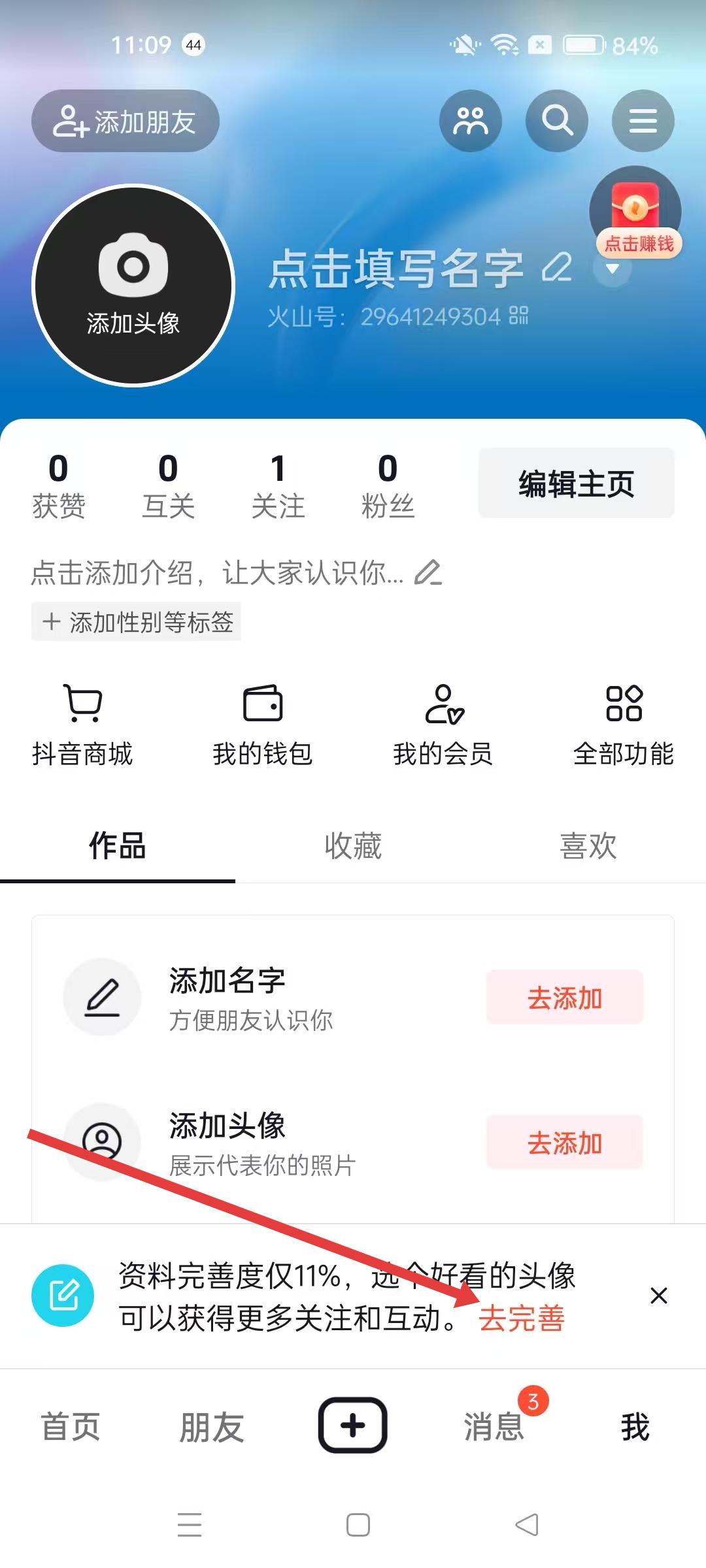Image resolution: width=706 pixels, height=1568 pixels.
Task: Open 我的会员 membership
Action: click(x=443, y=725)
